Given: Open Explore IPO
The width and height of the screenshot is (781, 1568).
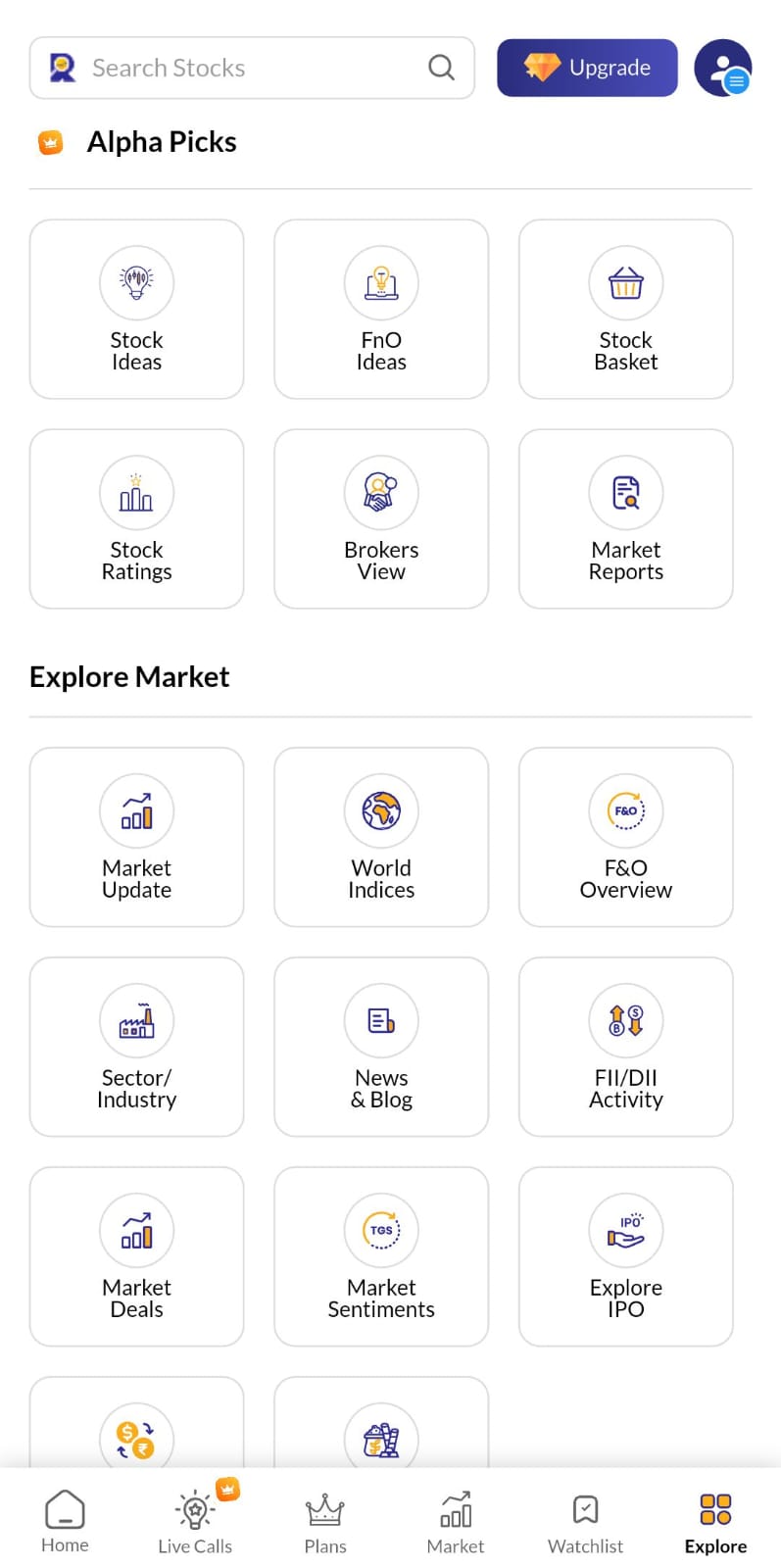Looking at the screenshot, I should pos(625,1256).
